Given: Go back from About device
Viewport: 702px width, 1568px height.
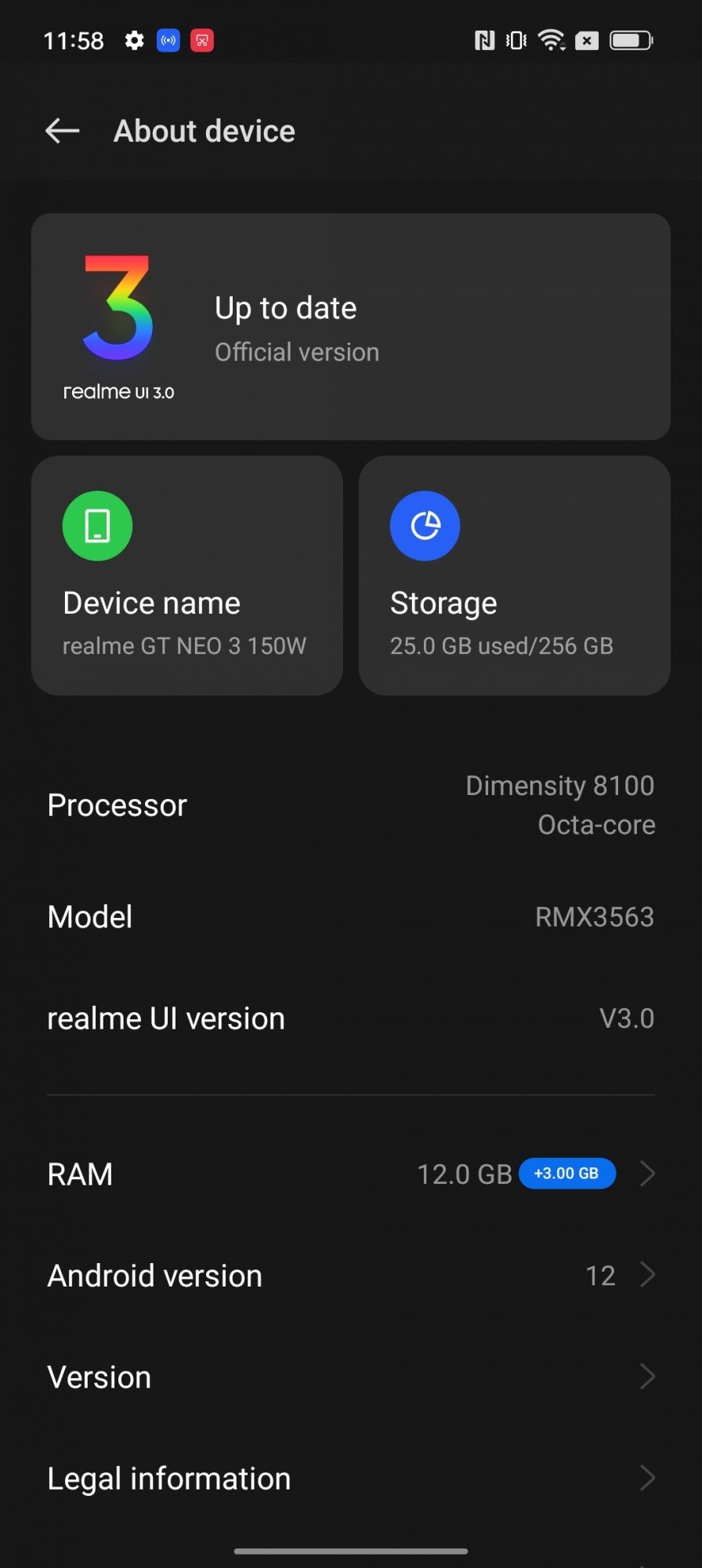Looking at the screenshot, I should point(63,131).
